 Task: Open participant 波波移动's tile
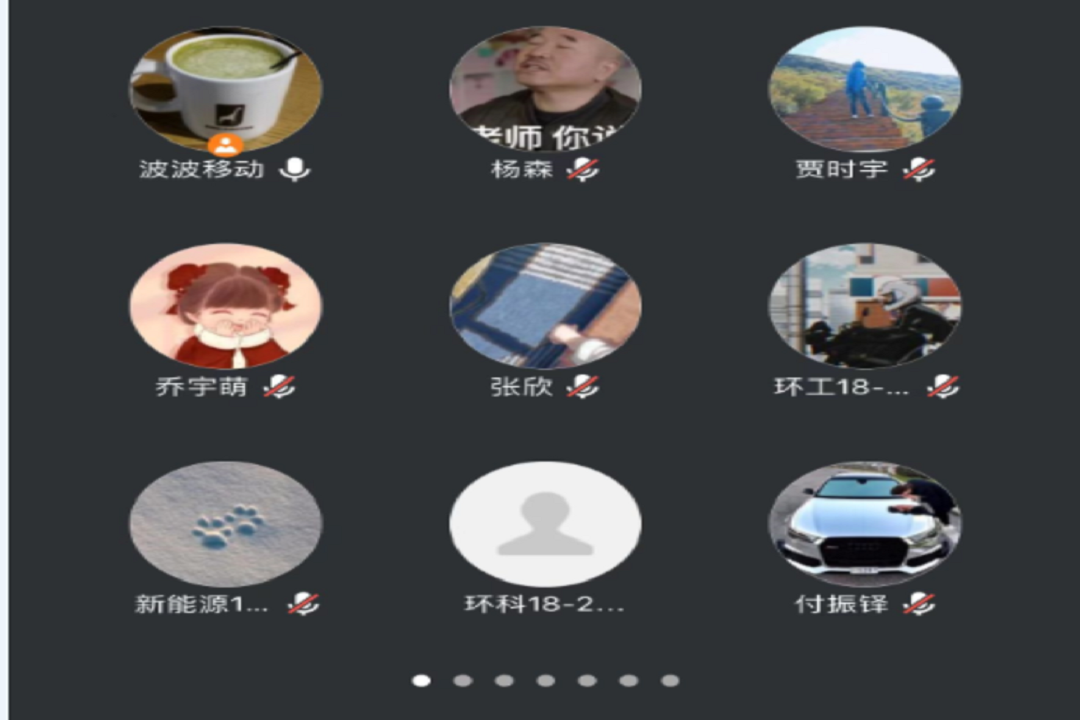pos(225,90)
